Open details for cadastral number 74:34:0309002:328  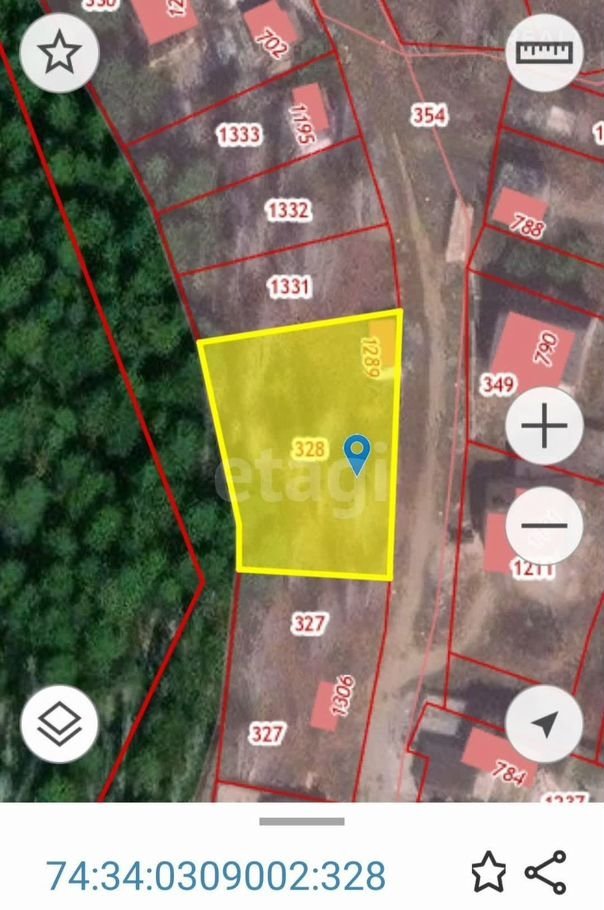[216, 875]
